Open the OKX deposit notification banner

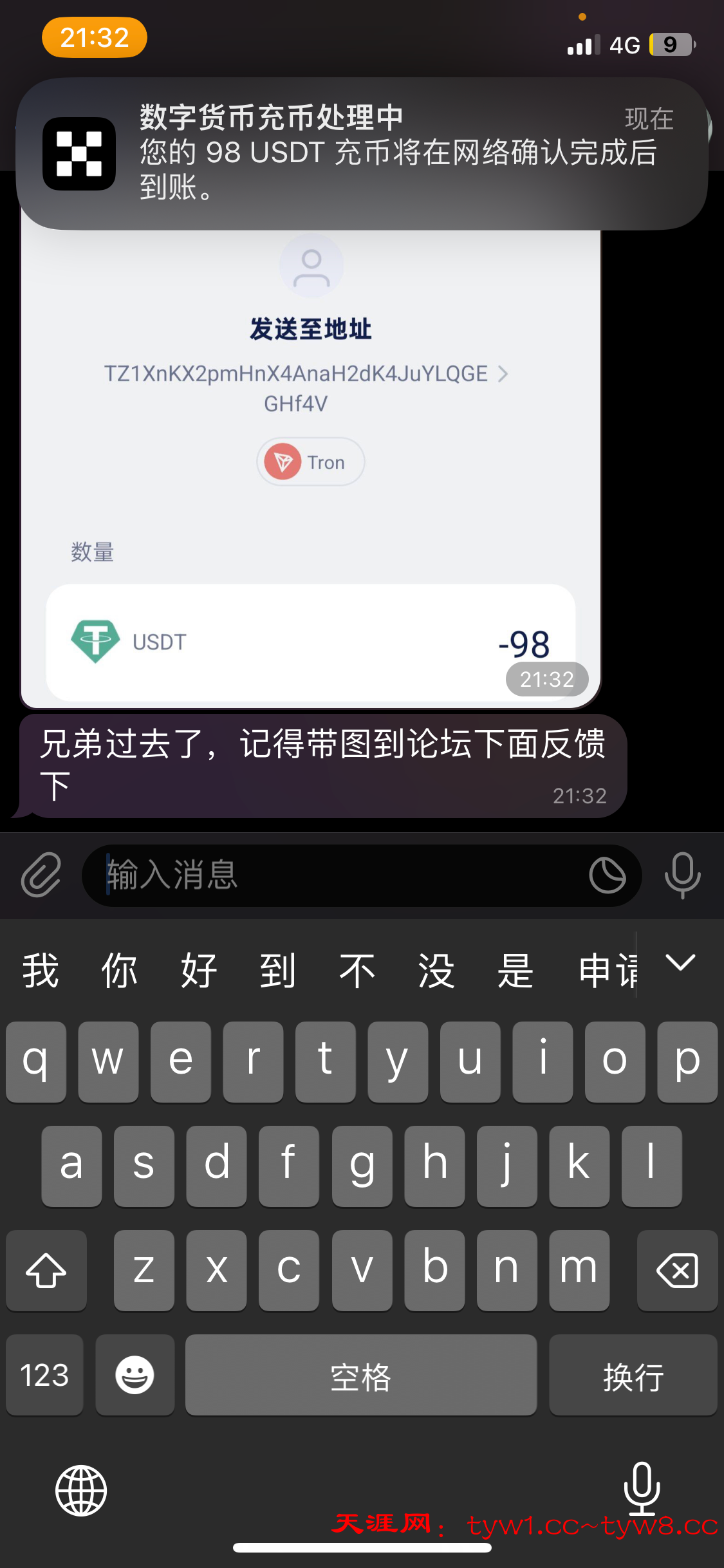pos(362,153)
